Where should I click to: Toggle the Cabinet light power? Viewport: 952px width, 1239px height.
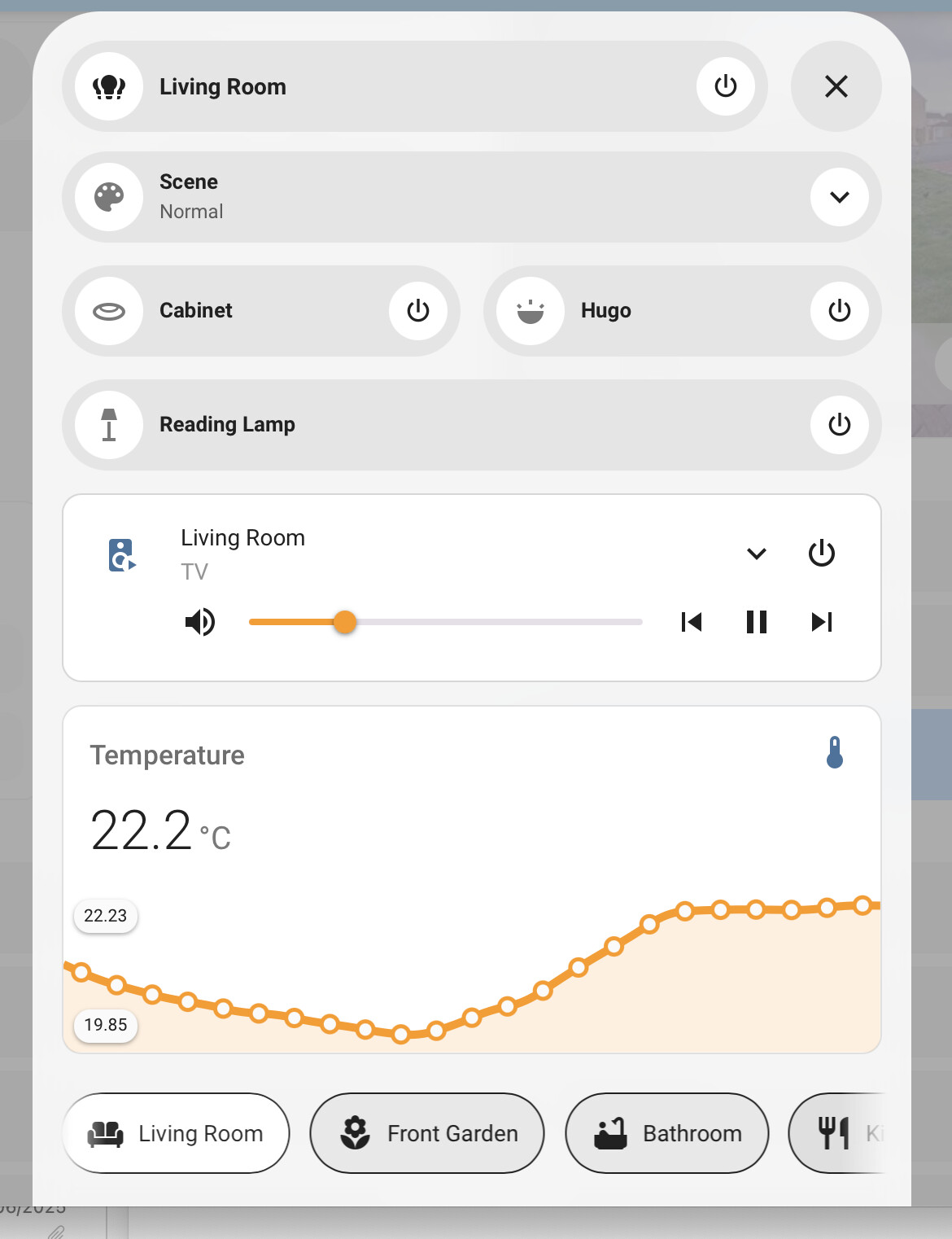[417, 311]
